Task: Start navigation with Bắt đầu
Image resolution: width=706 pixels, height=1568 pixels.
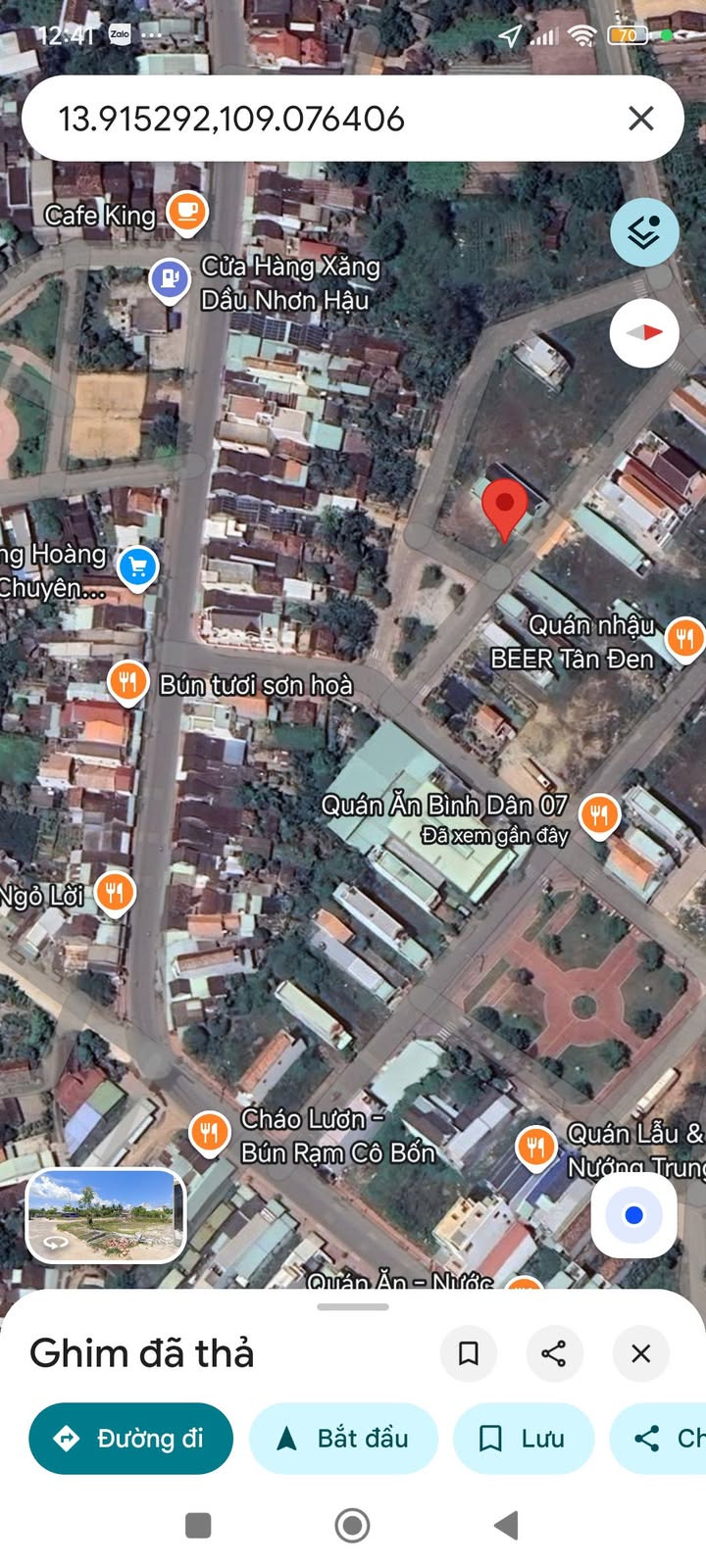Action: [x=343, y=1438]
